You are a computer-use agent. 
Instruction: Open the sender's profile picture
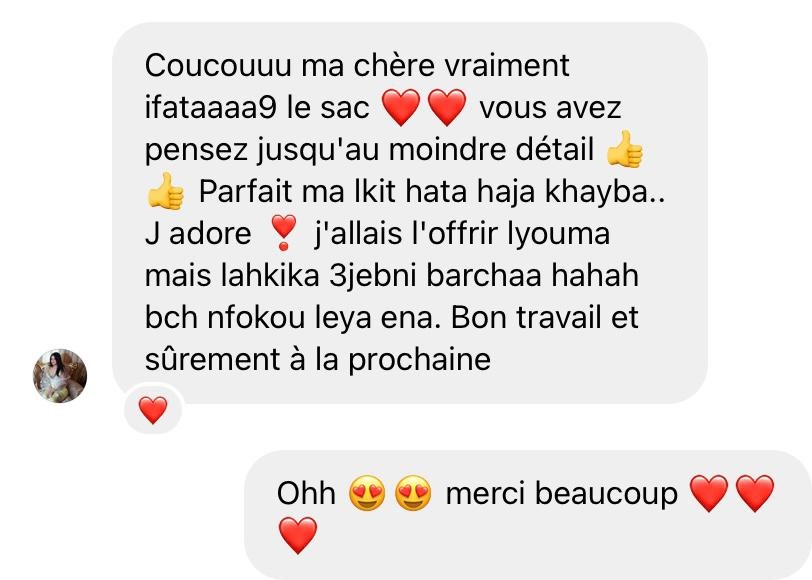tap(60, 376)
